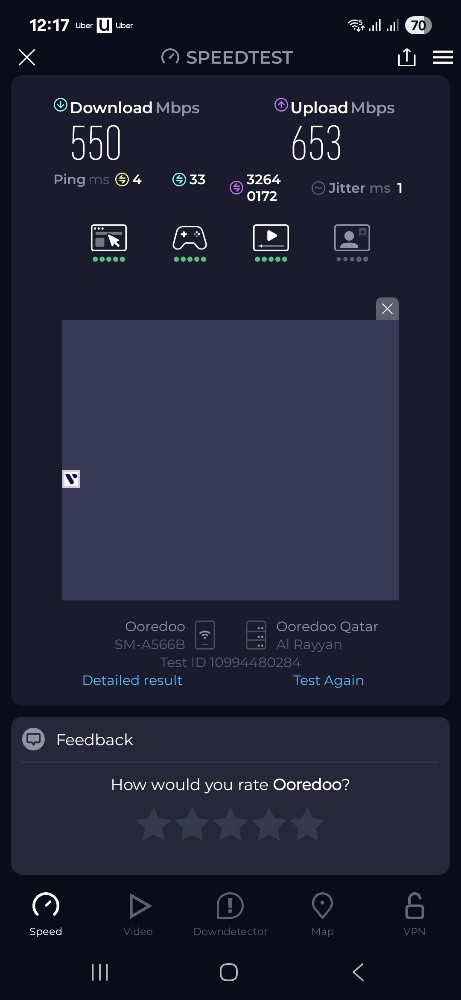Share the speed test result
This screenshot has height=1000, width=461.
click(406, 57)
